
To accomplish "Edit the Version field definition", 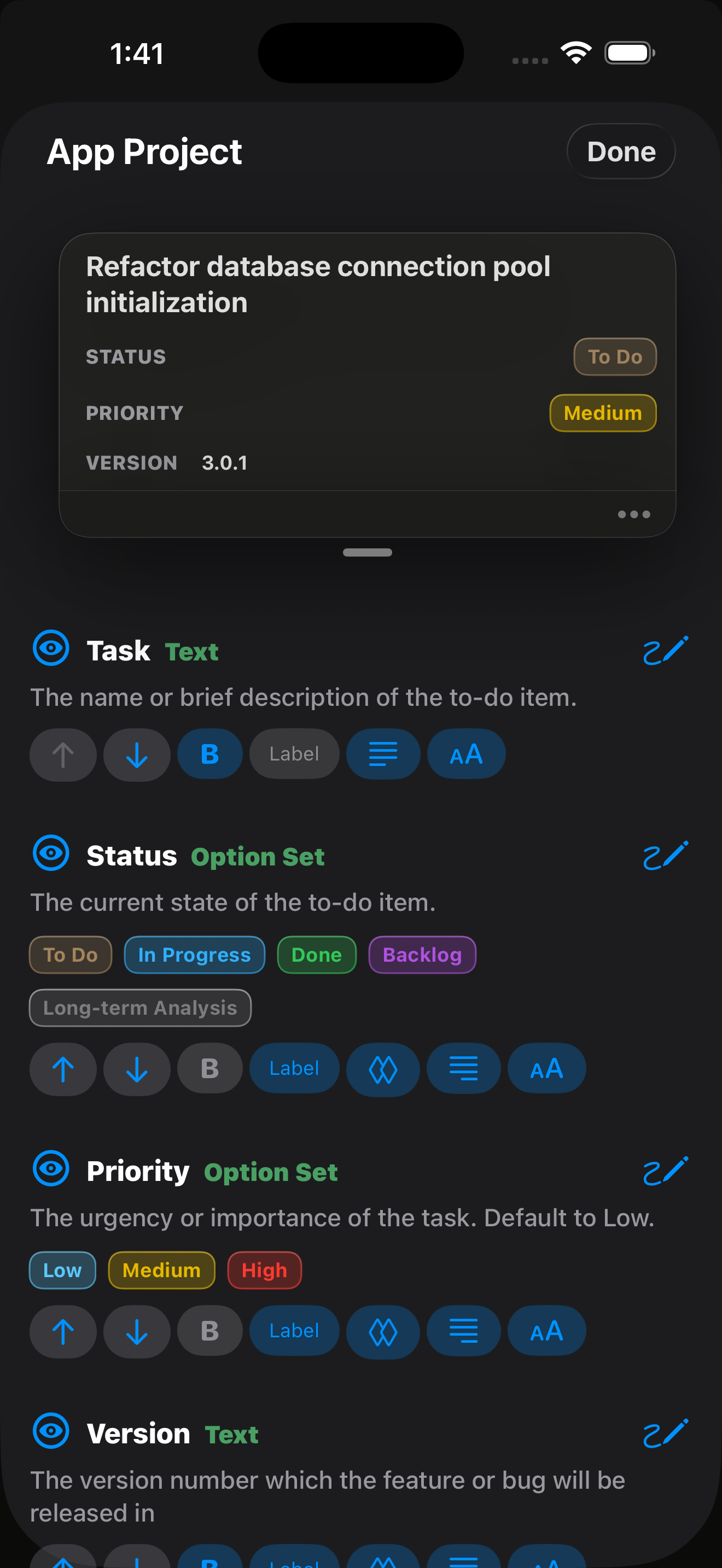I will click(x=665, y=1433).
